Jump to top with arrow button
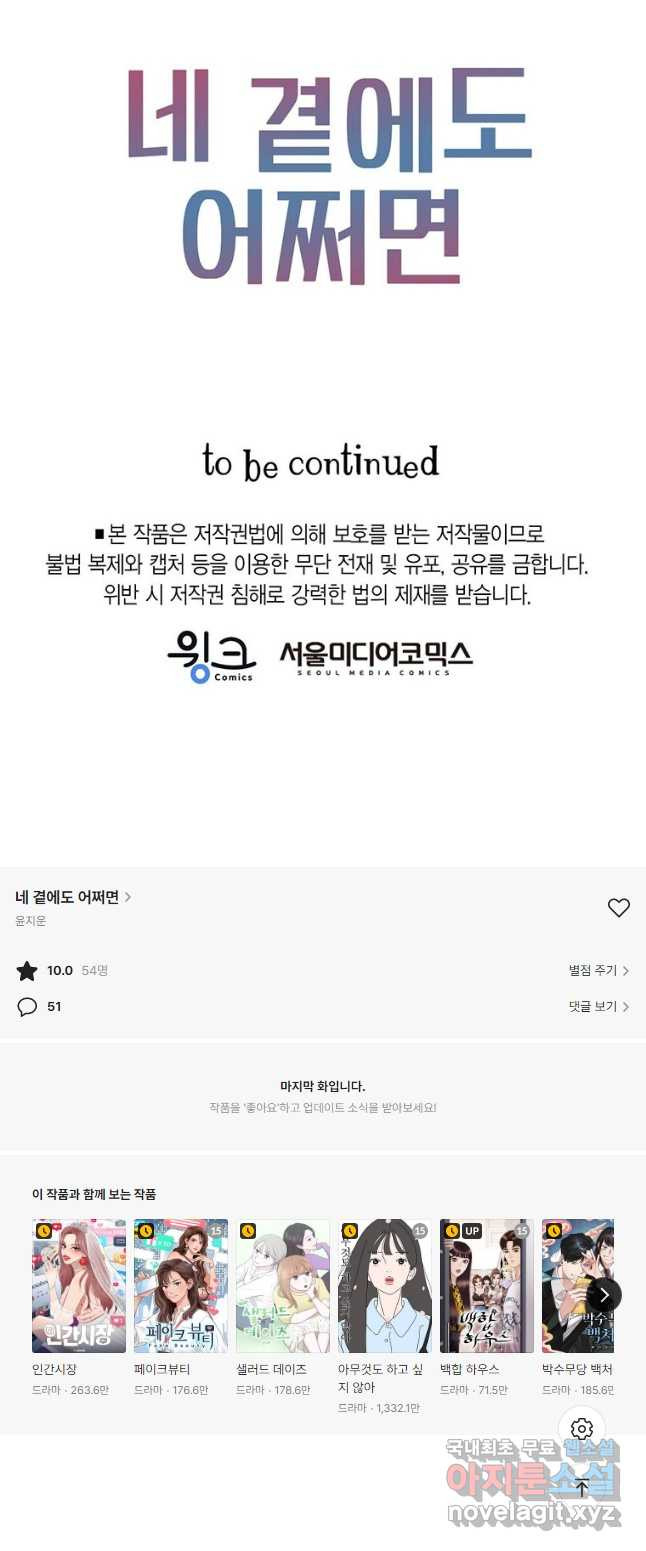The height and width of the screenshot is (1551, 646). [582, 1487]
